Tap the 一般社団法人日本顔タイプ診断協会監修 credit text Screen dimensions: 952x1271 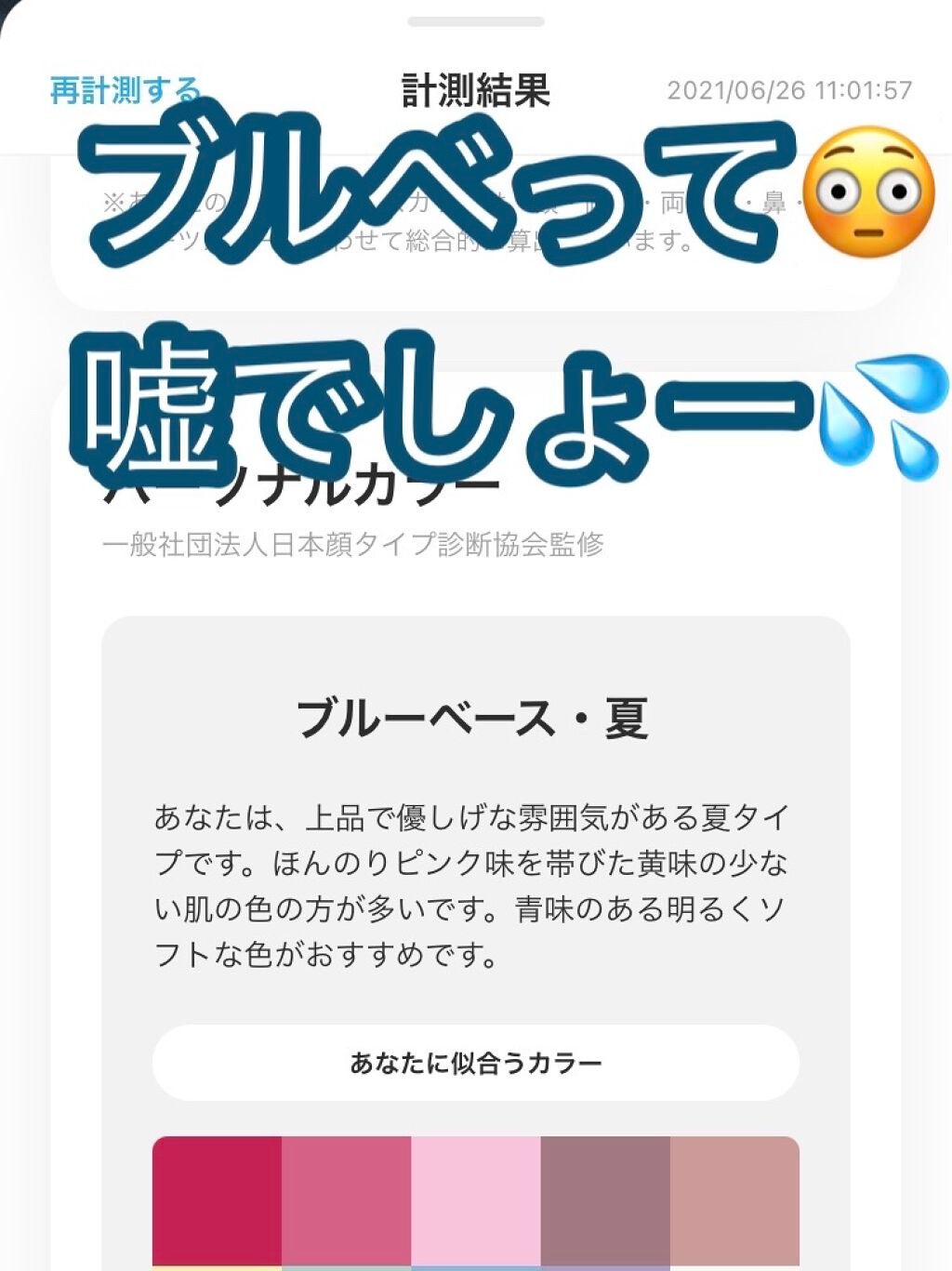(x=356, y=544)
